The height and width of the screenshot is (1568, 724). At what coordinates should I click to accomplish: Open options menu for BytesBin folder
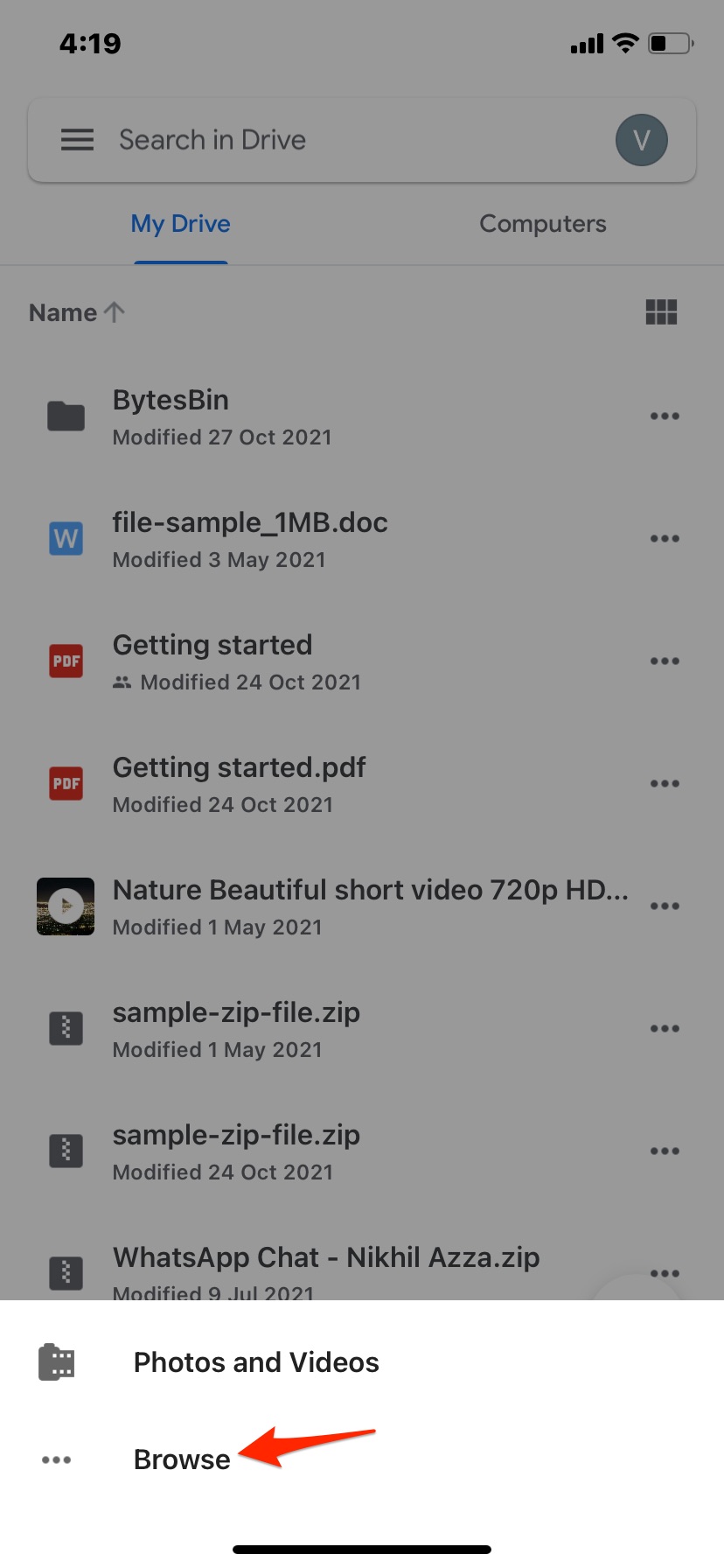tap(665, 416)
